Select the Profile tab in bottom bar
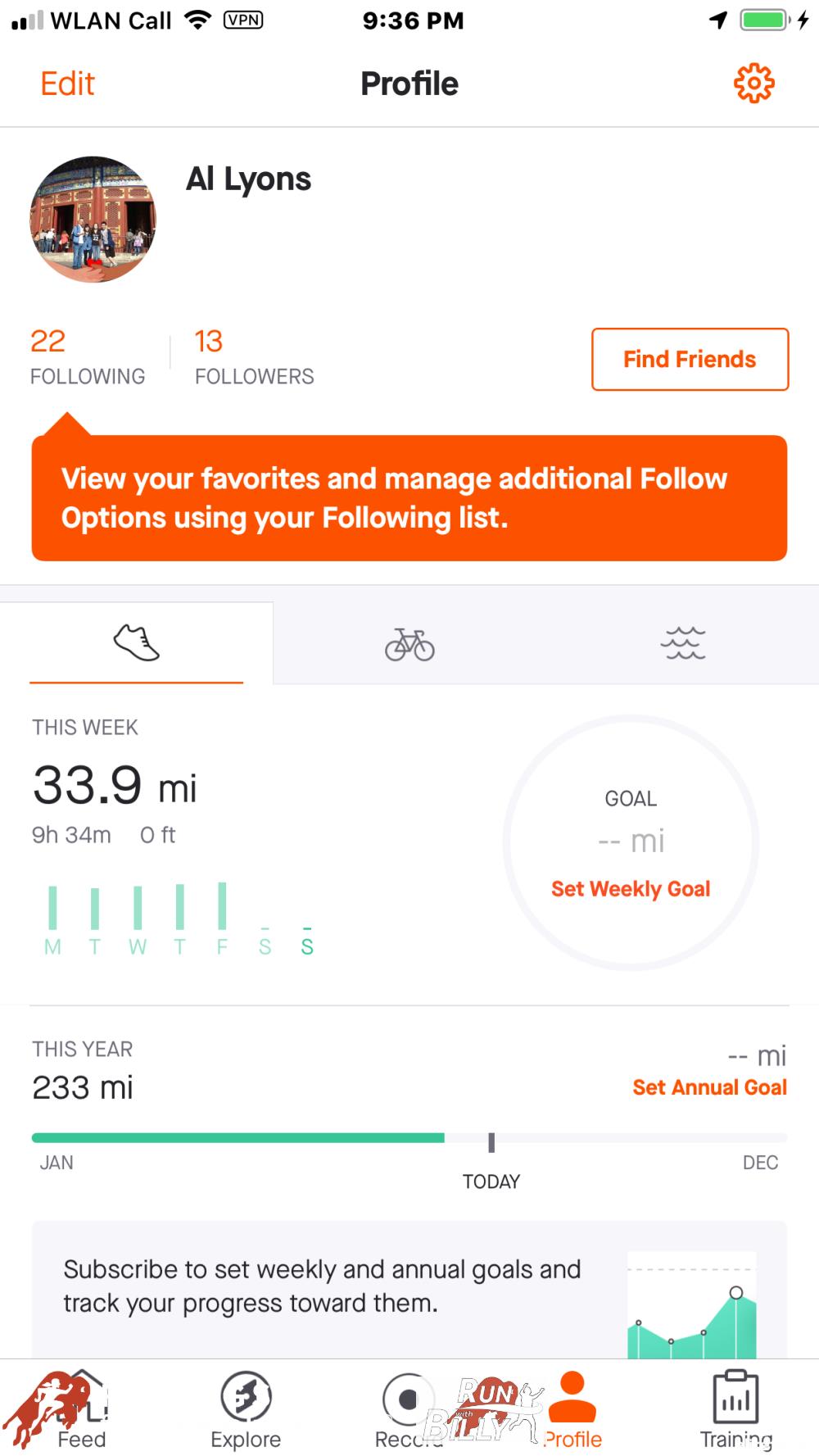The image size is (819, 1456). [572, 1409]
